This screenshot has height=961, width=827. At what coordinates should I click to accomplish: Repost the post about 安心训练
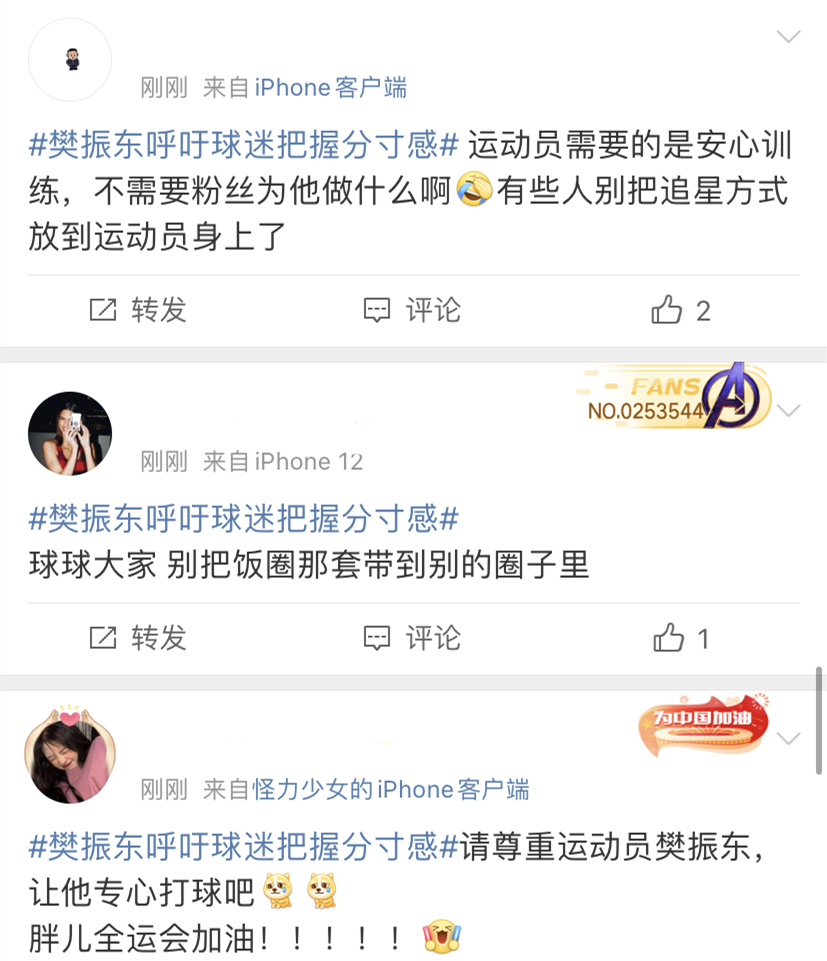pos(138,310)
